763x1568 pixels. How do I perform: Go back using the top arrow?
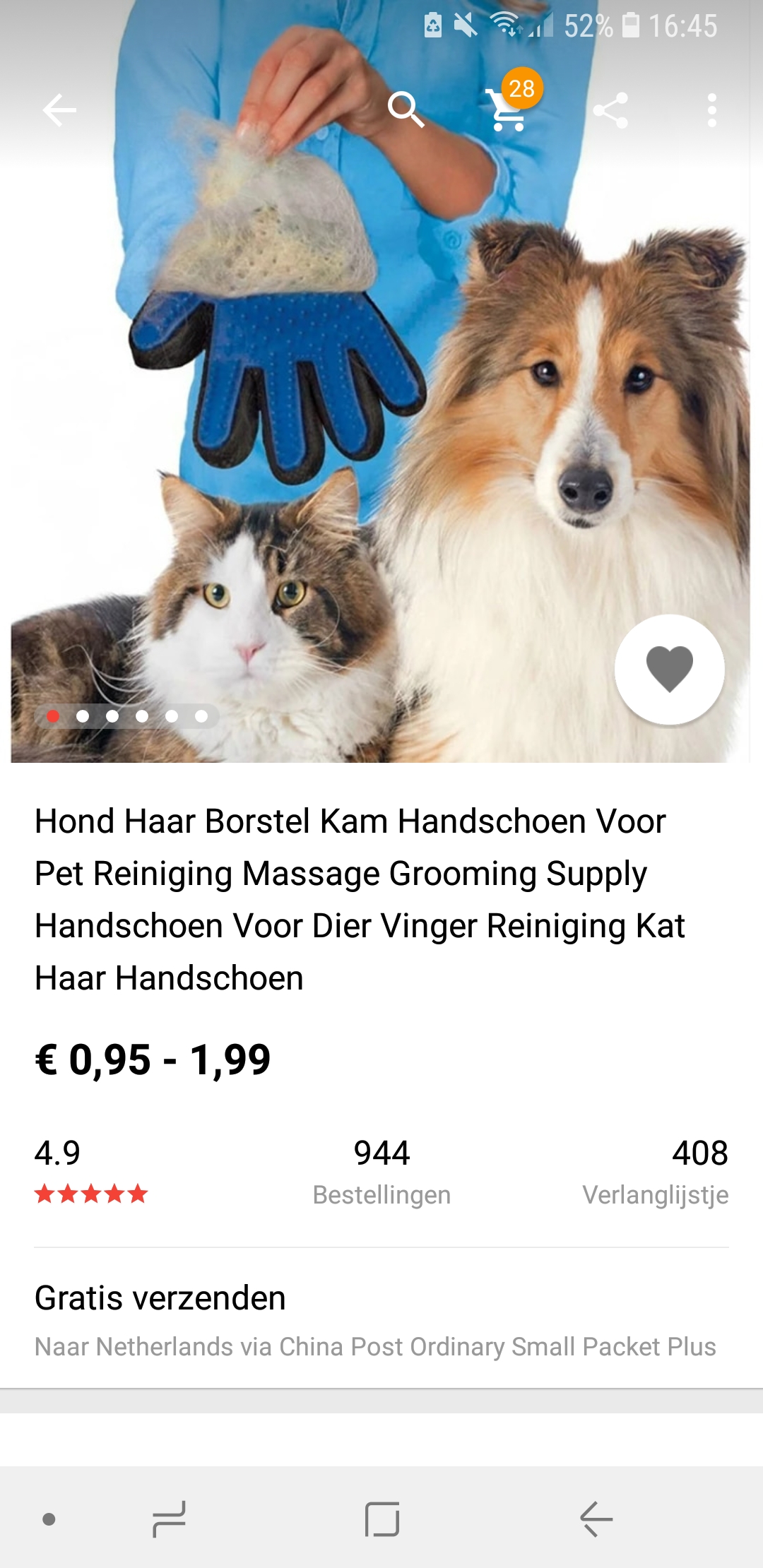[59, 110]
